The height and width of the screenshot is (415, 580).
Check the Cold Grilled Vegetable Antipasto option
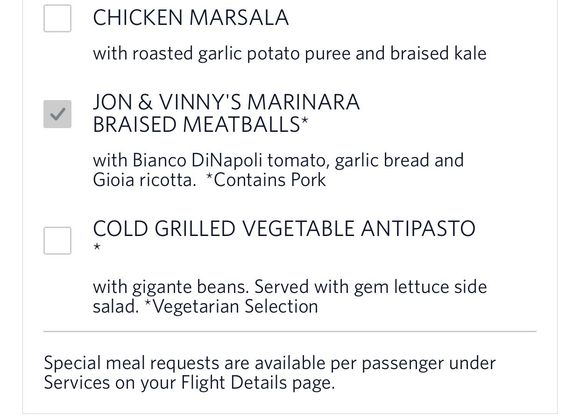[57, 241]
